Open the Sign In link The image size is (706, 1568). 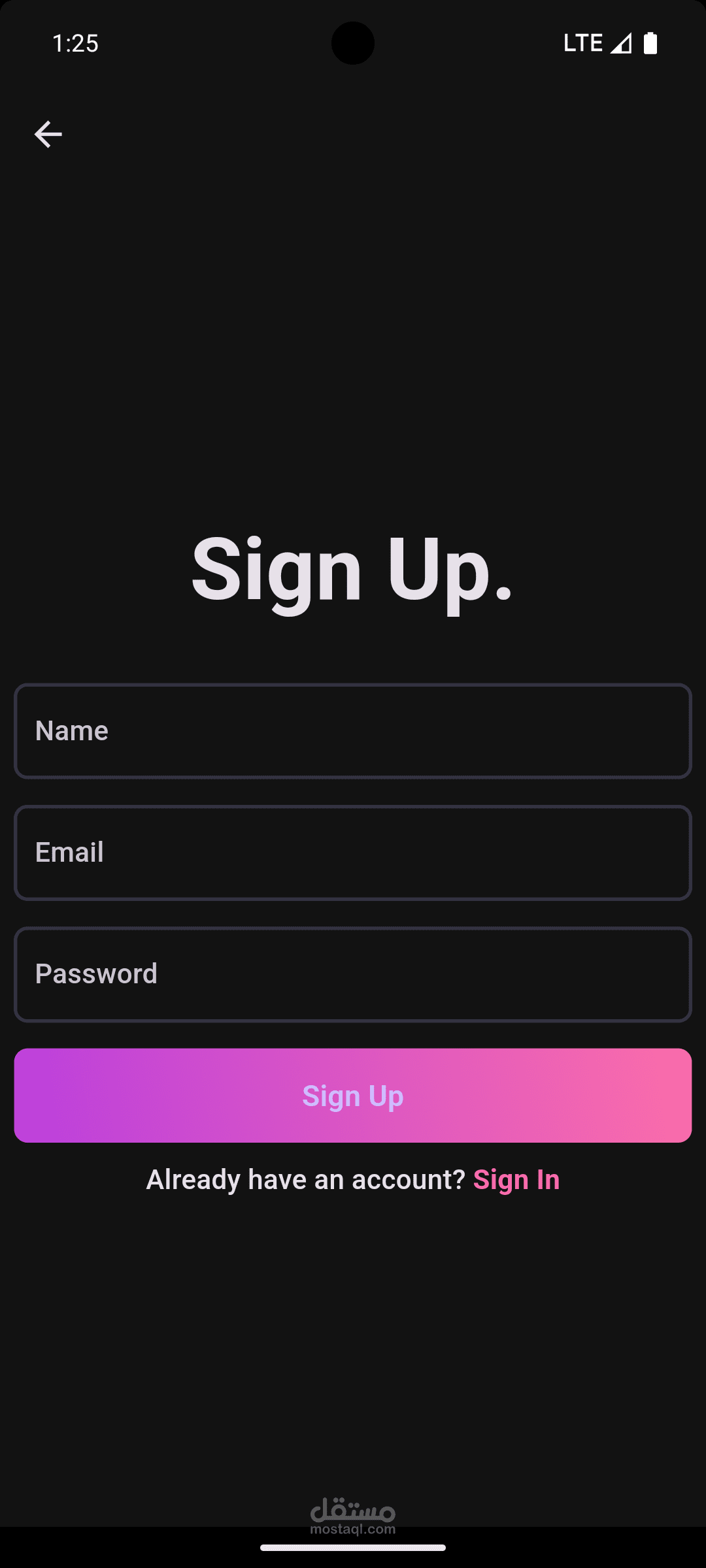(x=516, y=1180)
